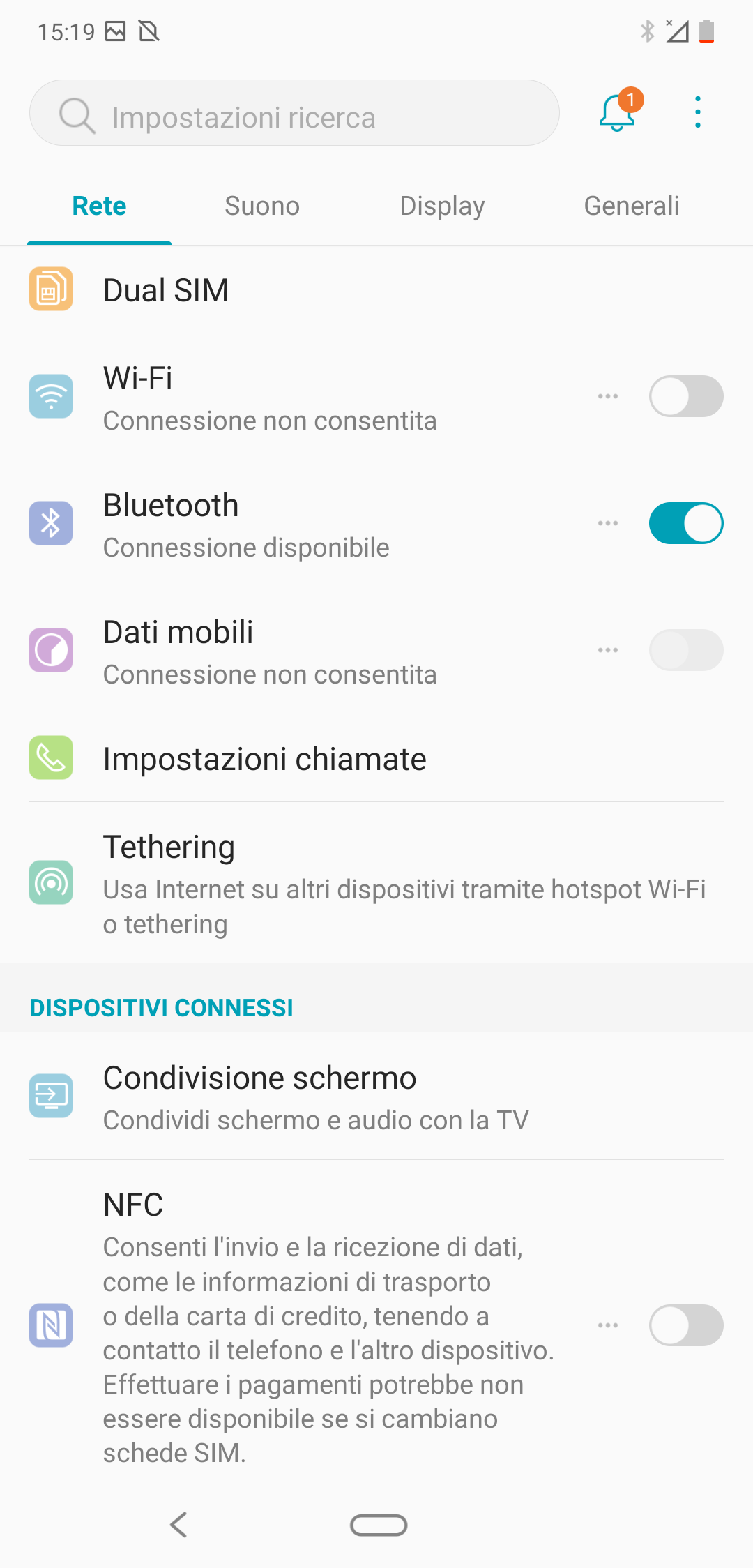Switch to the Suono tab

pyautogui.click(x=262, y=206)
